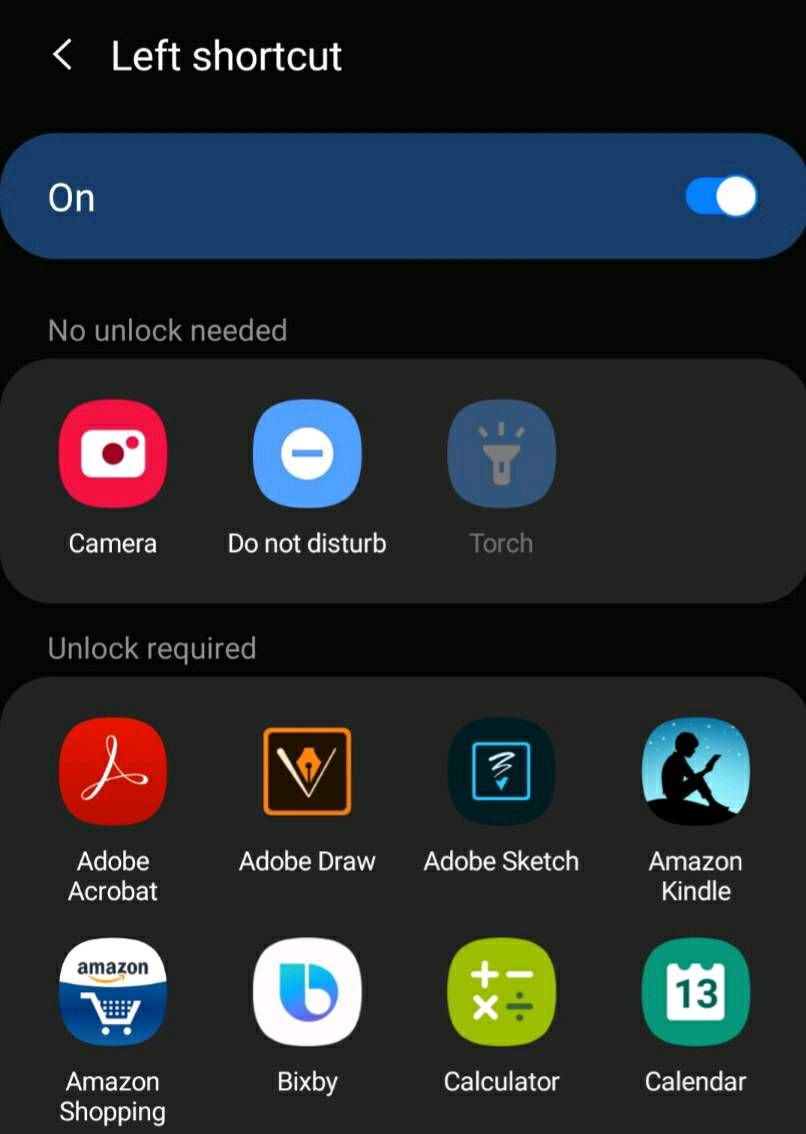Go back using the back arrow
The height and width of the screenshot is (1134, 806).
tap(62, 55)
